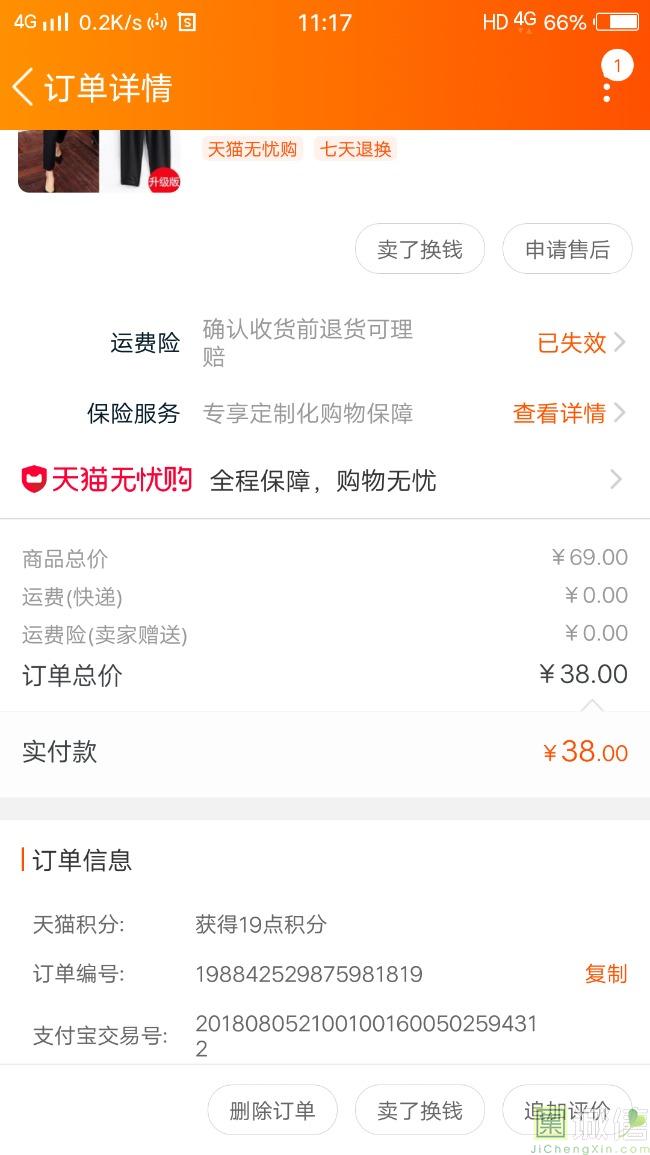Tap 申请售后 to request after-sales service

567,249
